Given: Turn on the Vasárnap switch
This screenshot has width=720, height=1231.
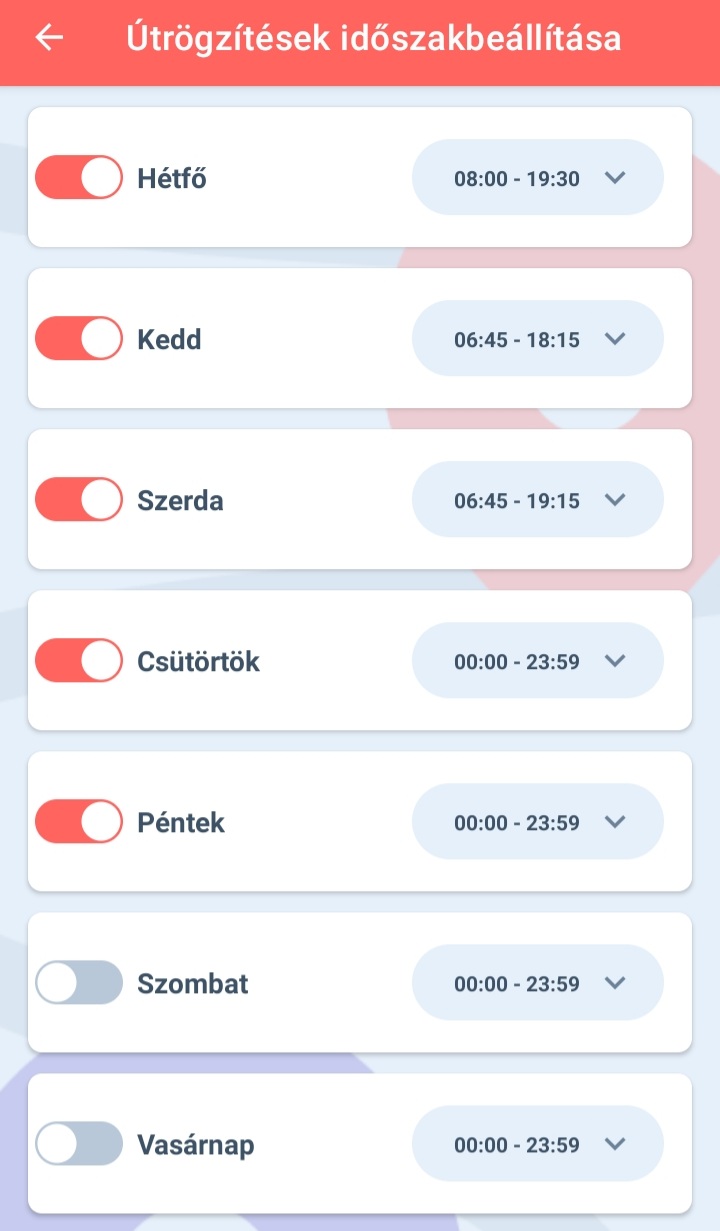Looking at the screenshot, I should tap(79, 1144).
